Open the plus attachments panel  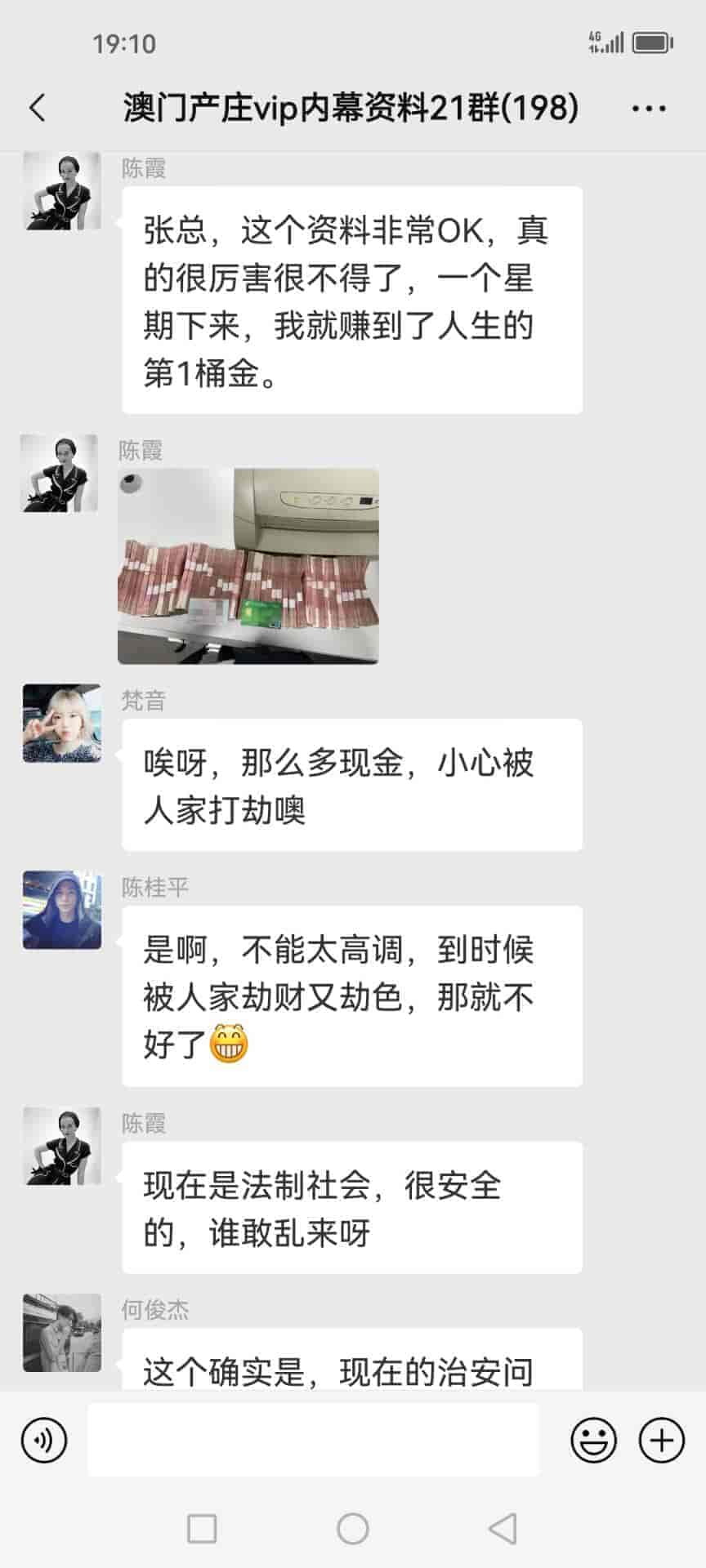tap(661, 1441)
